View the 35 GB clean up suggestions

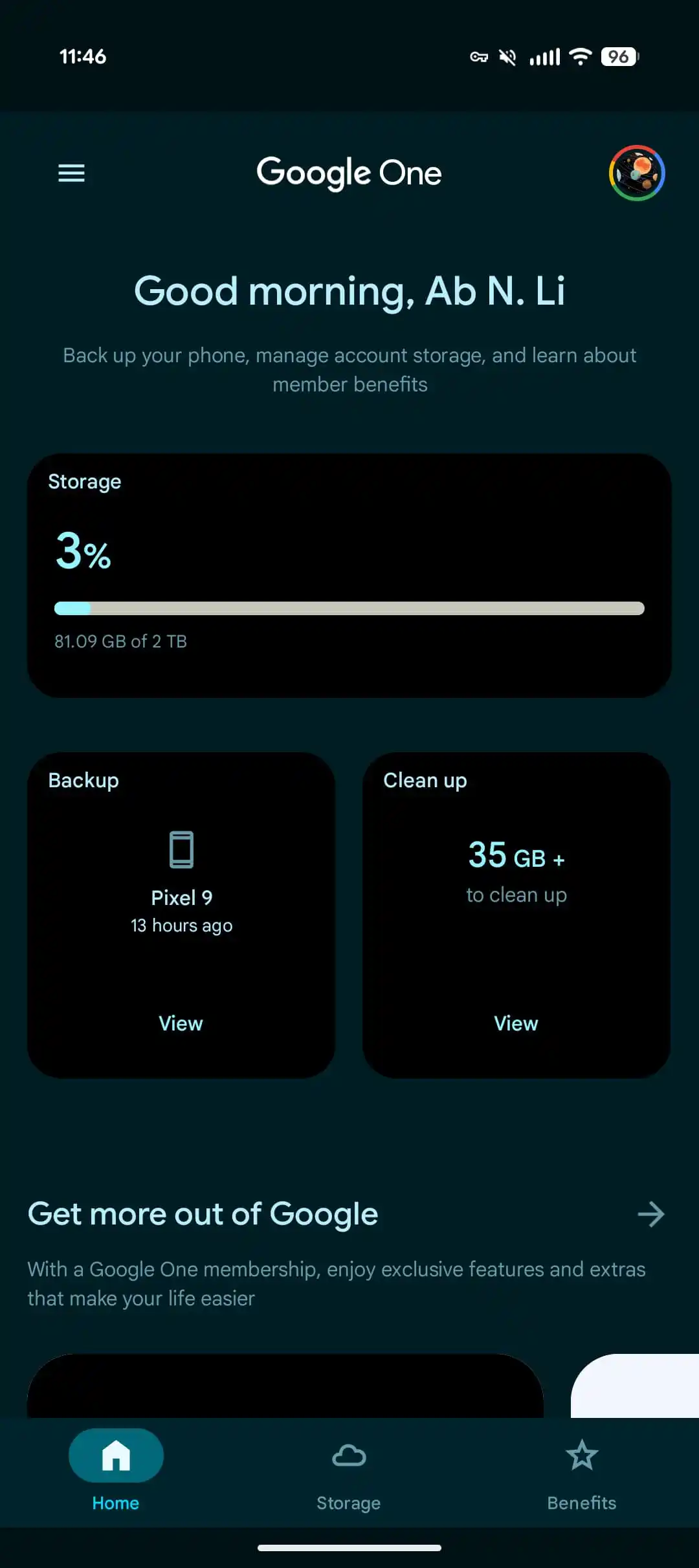point(516,1023)
